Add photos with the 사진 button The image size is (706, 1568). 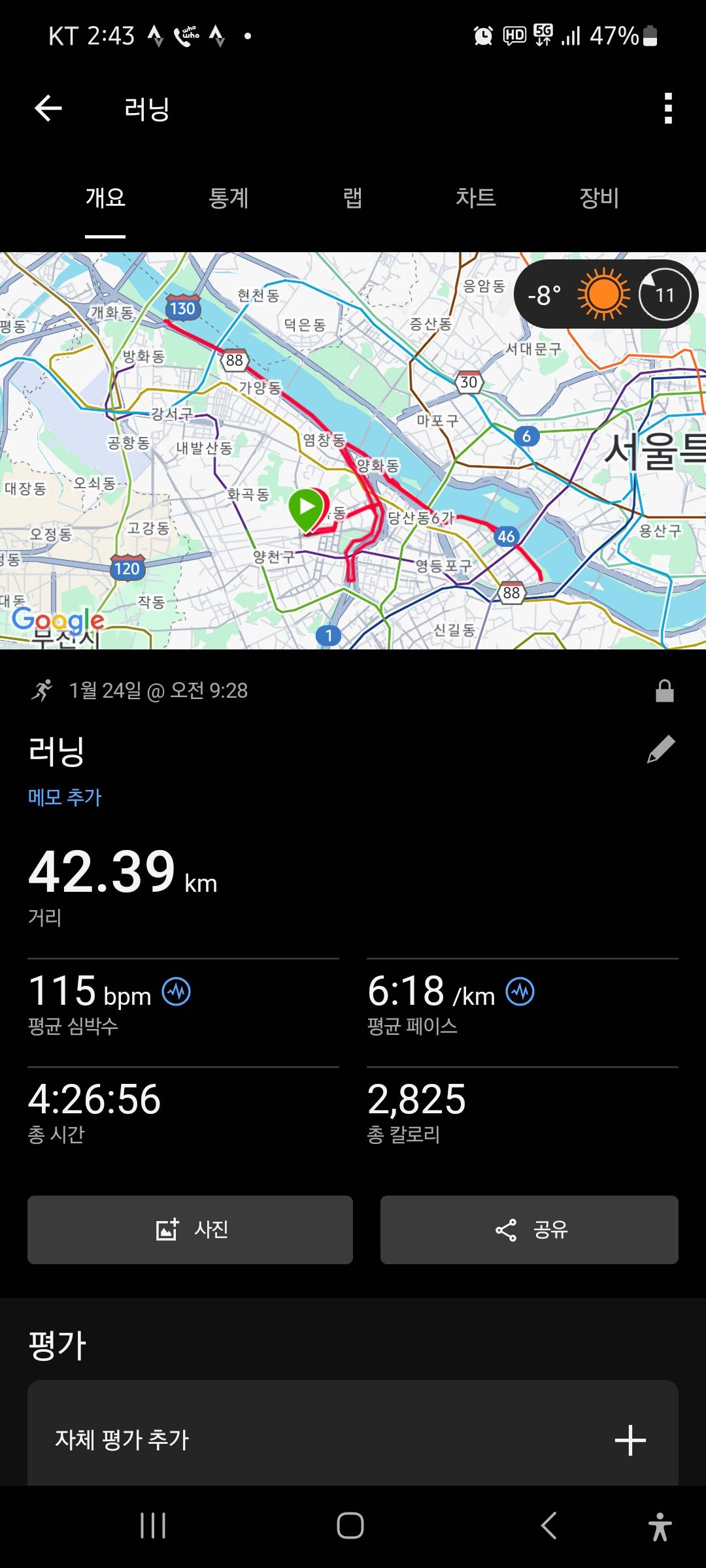pos(189,1230)
